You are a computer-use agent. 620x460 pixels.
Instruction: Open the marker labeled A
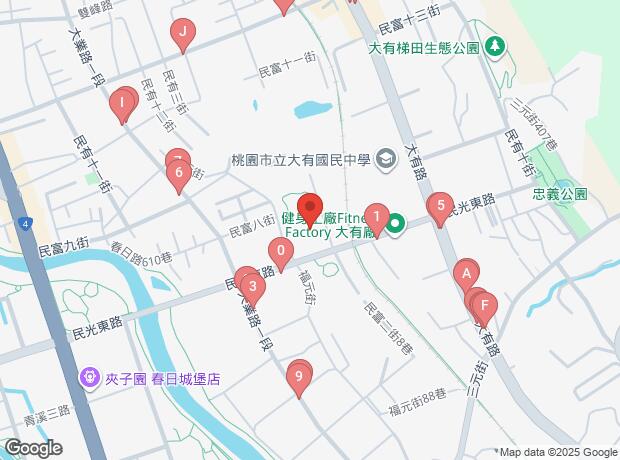pos(465,272)
